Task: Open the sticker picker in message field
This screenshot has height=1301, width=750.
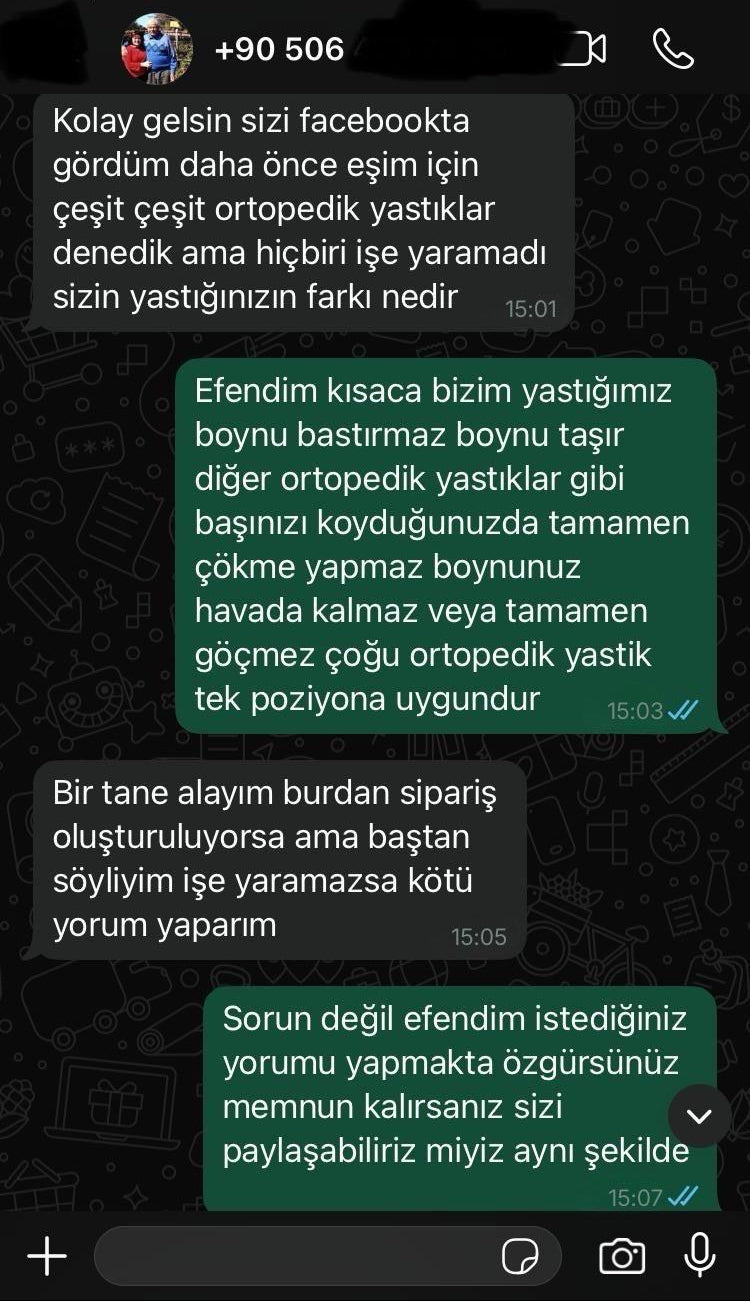Action: (x=520, y=1256)
